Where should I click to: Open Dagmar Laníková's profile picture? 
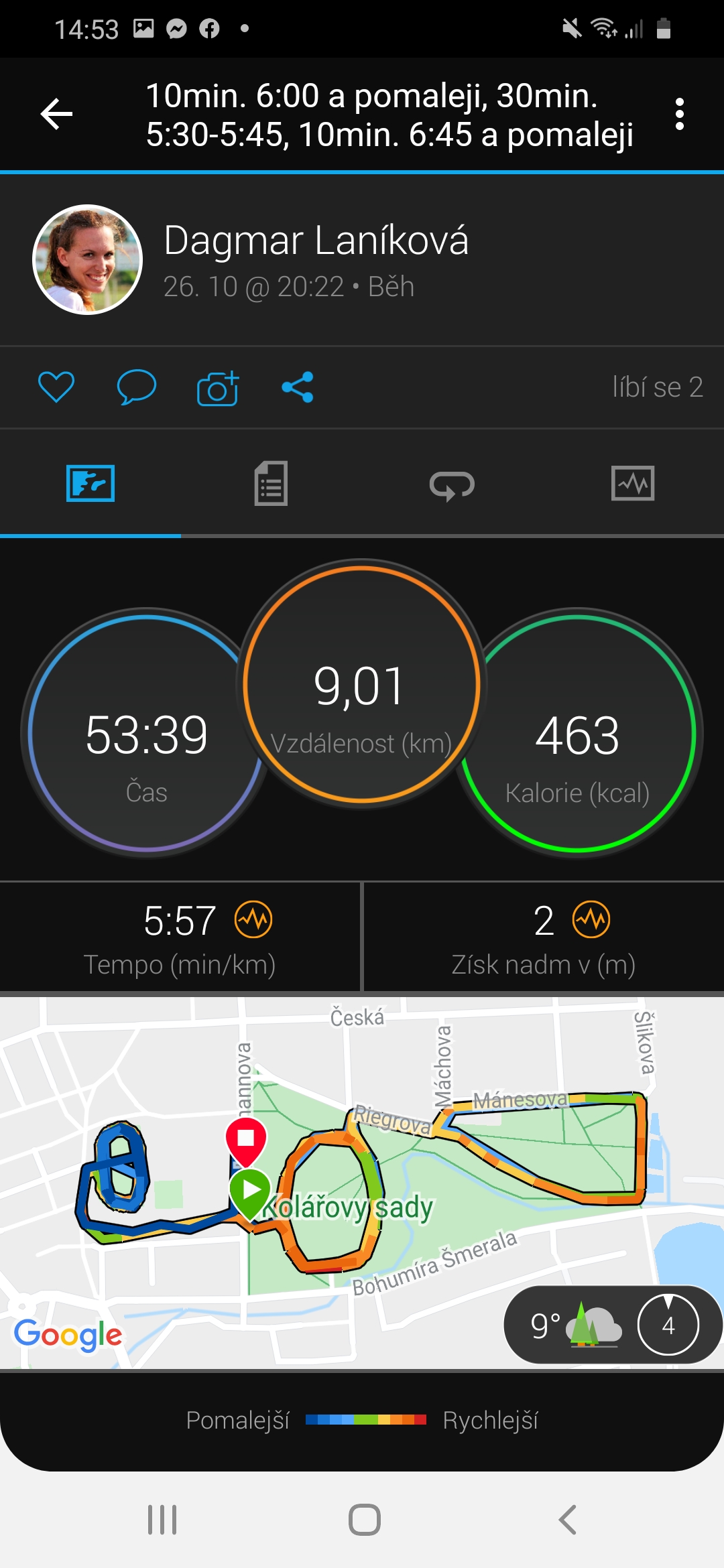[x=88, y=259]
